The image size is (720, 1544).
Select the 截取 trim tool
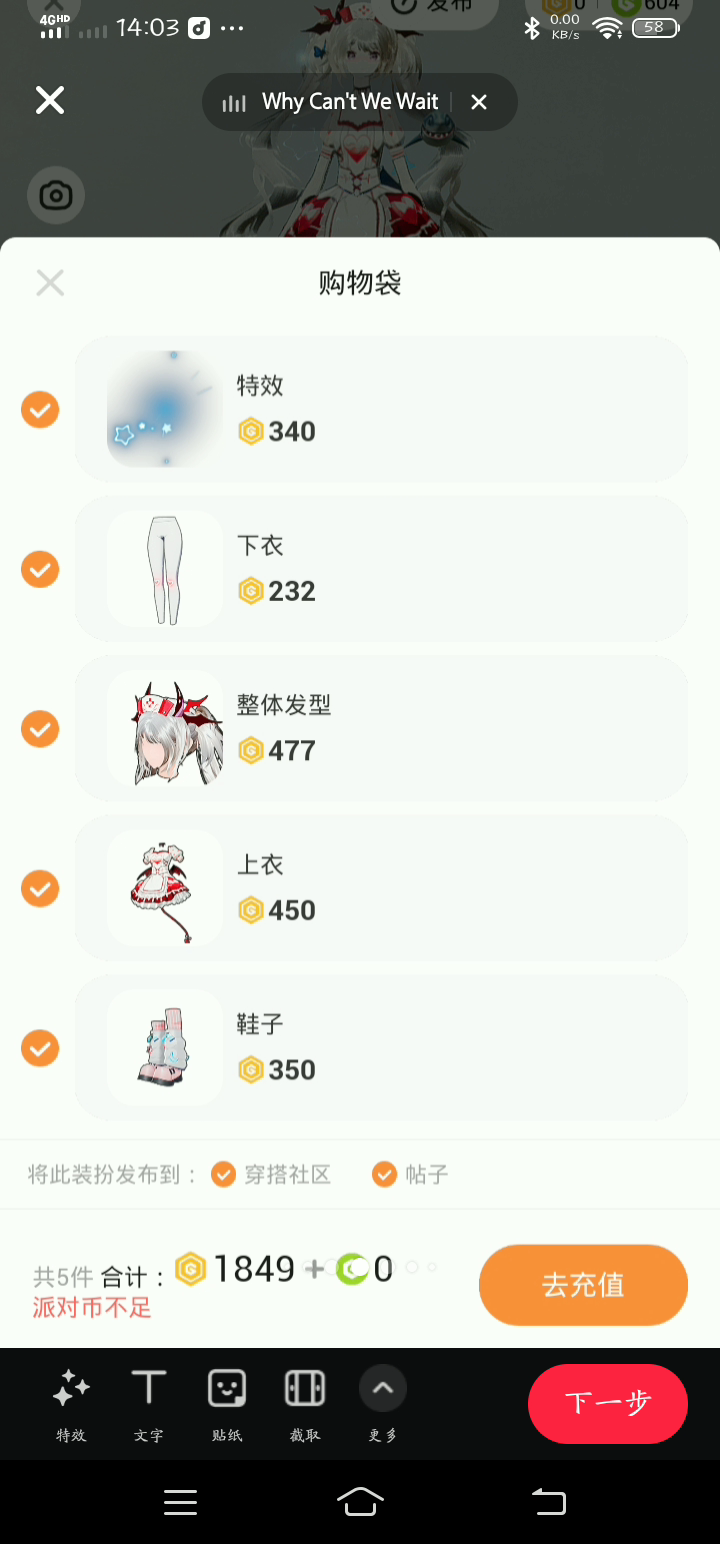pyautogui.click(x=305, y=1403)
